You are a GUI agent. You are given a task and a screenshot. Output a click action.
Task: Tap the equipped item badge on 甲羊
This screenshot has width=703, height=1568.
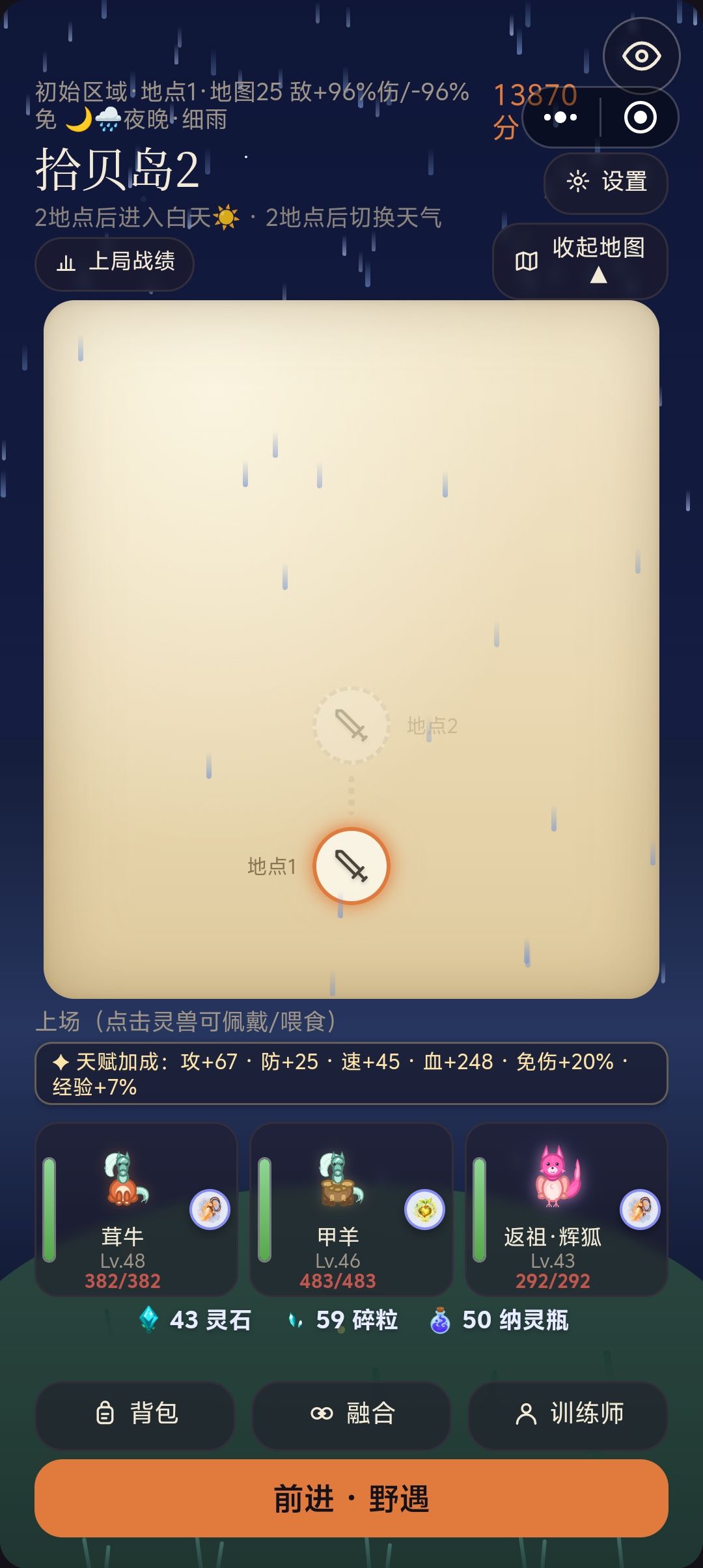424,1209
